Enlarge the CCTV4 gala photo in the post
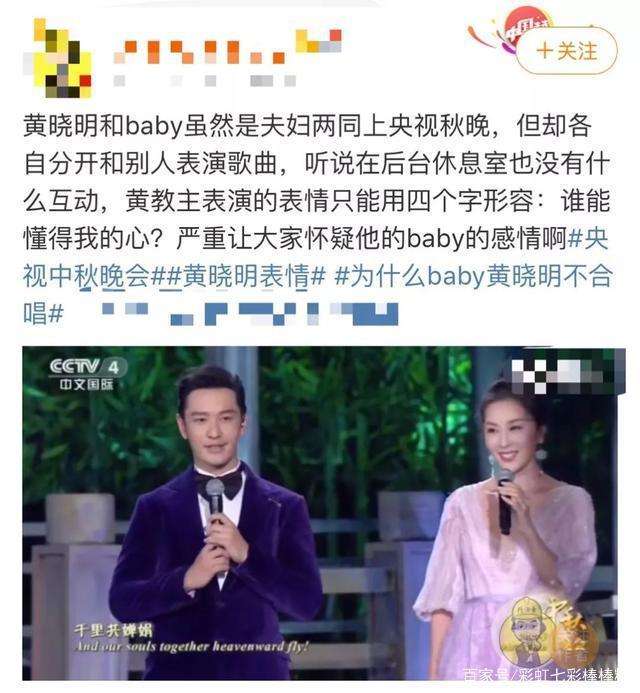The width and height of the screenshot is (640, 693). pos(320,517)
